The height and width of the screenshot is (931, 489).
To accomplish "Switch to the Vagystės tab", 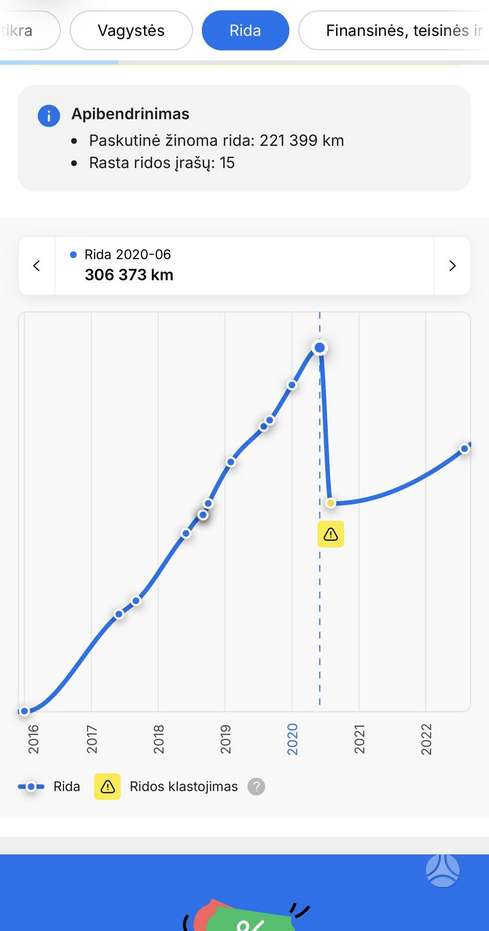I will pyautogui.click(x=131, y=30).
